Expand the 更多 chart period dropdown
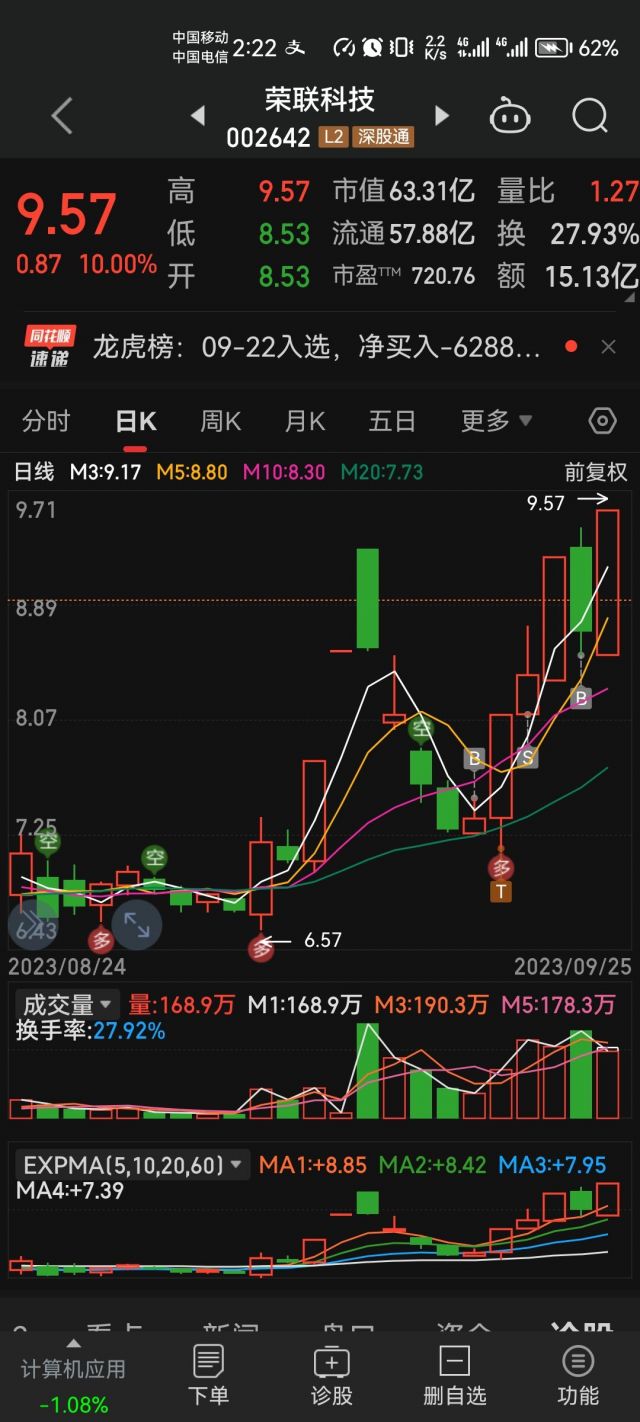640x1422 pixels. (x=496, y=421)
